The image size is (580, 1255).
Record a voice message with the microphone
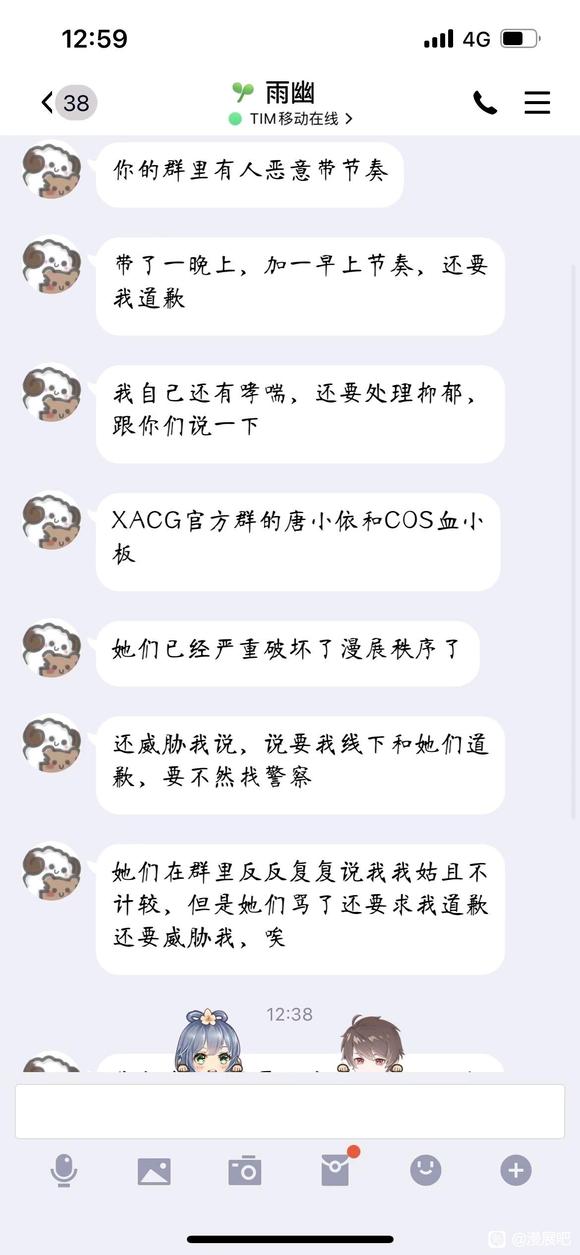[x=64, y=1170]
